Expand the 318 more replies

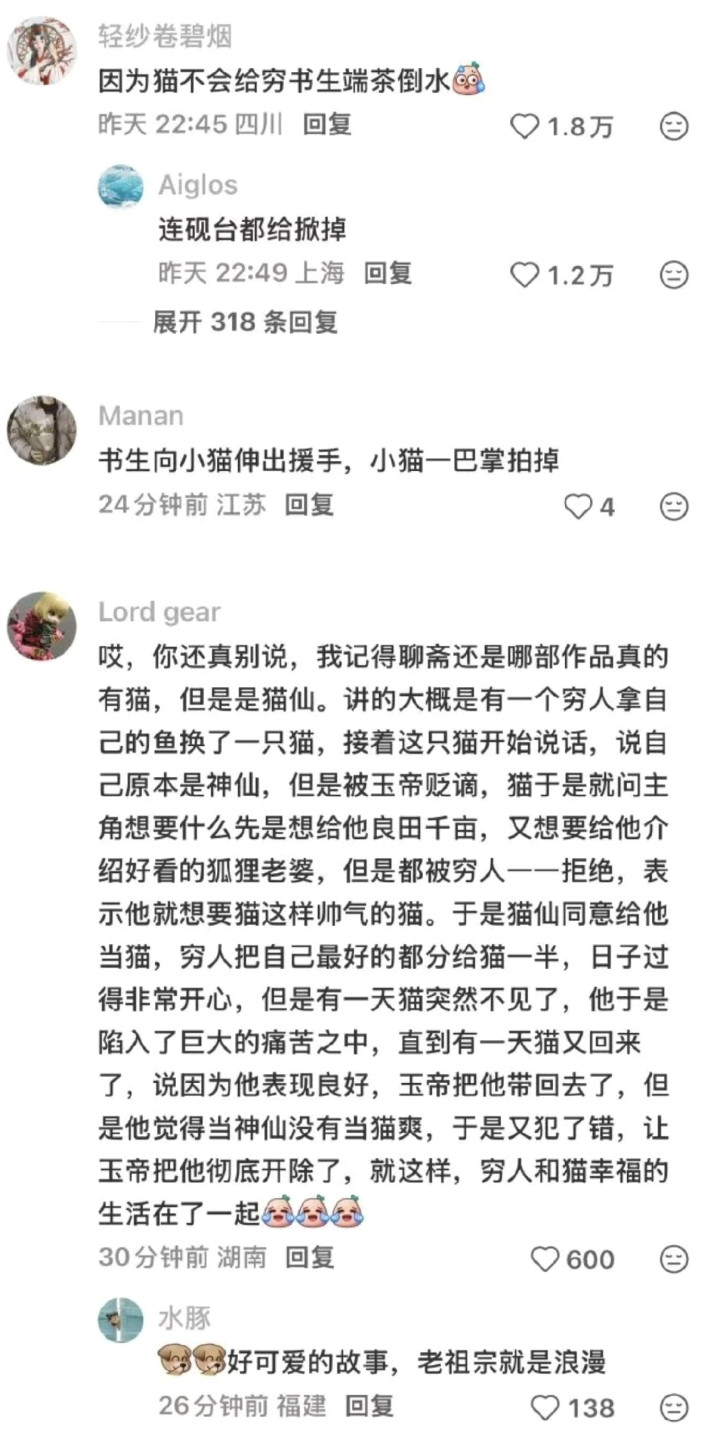(x=245, y=322)
